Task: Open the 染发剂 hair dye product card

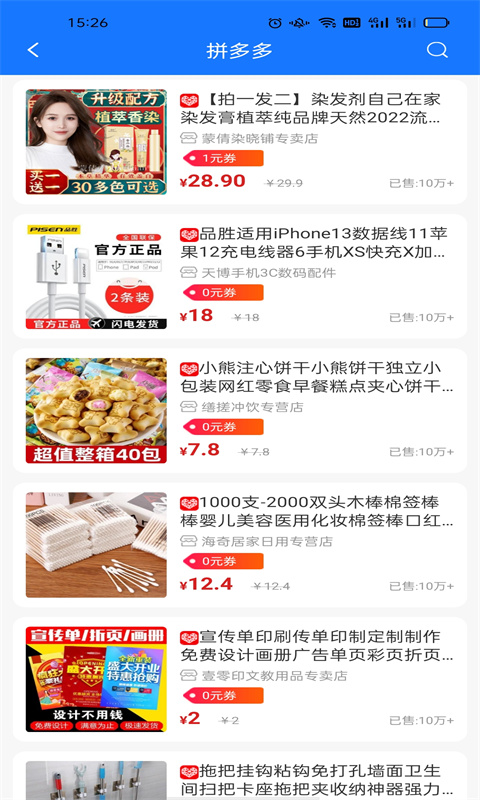Action: [240, 142]
